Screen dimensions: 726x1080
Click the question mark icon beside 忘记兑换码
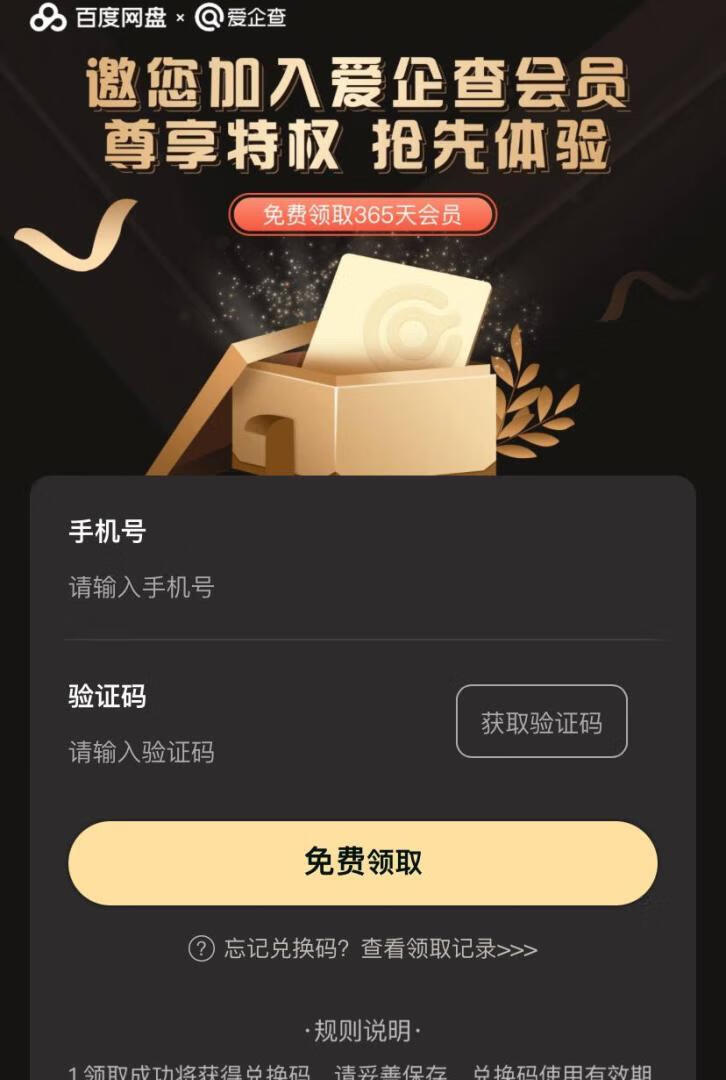click(202, 948)
